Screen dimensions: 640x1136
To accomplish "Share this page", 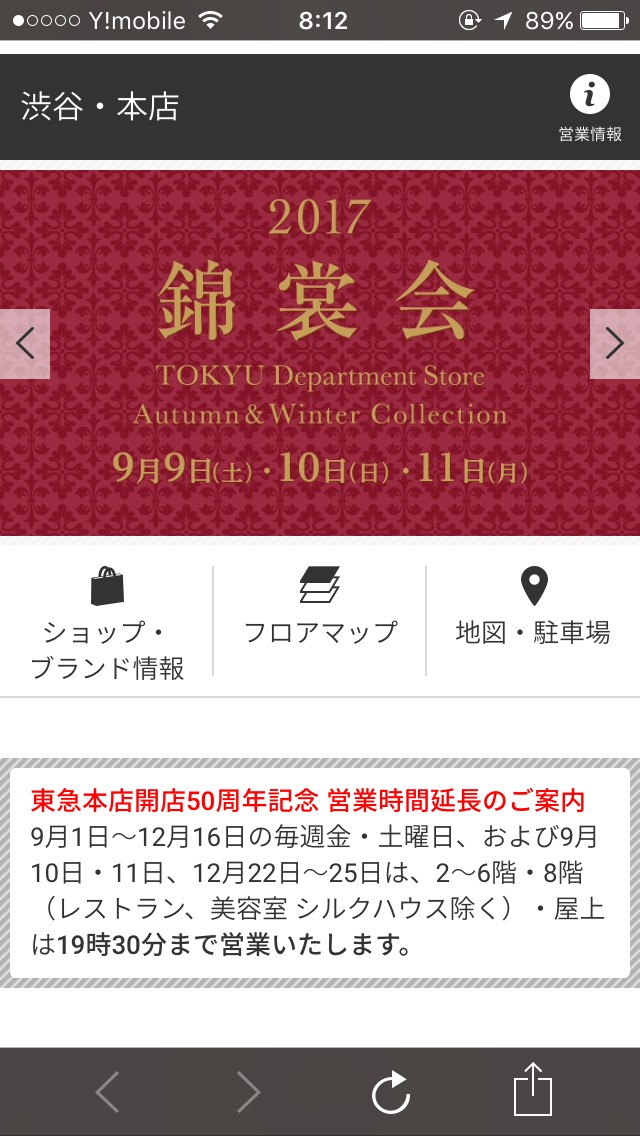I will point(532,1089).
